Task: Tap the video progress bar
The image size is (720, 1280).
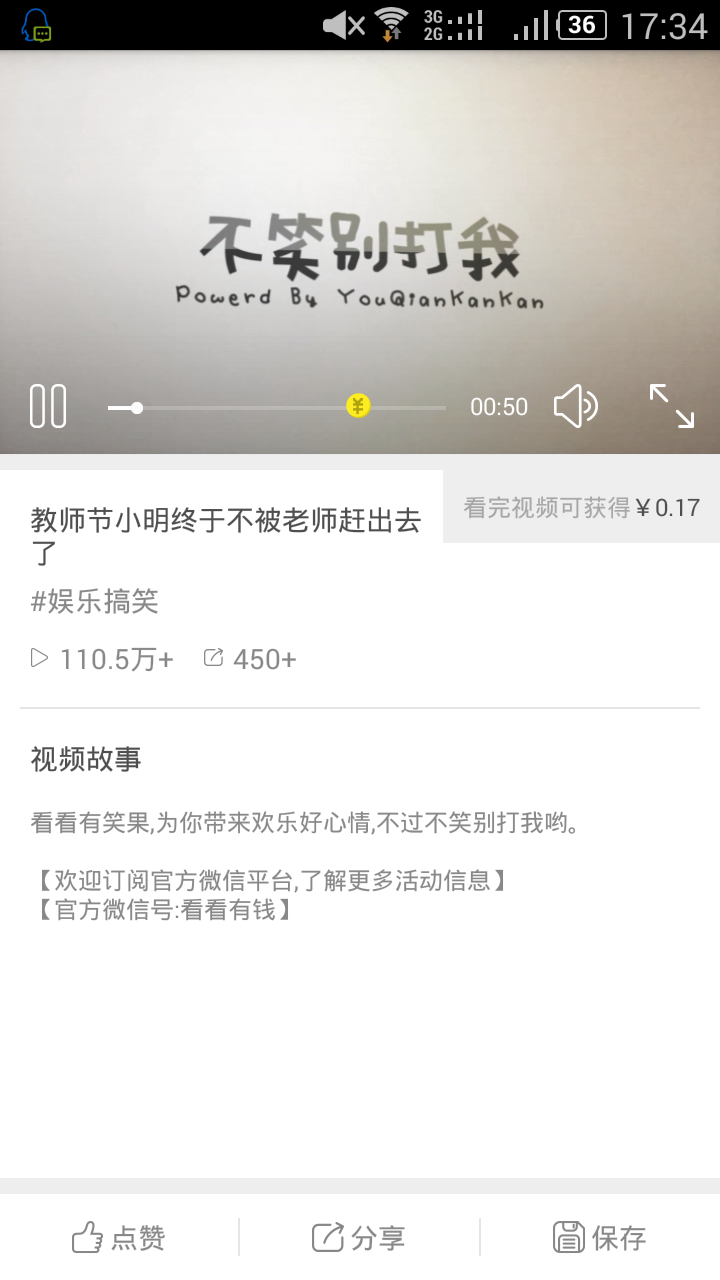Action: click(x=277, y=407)
